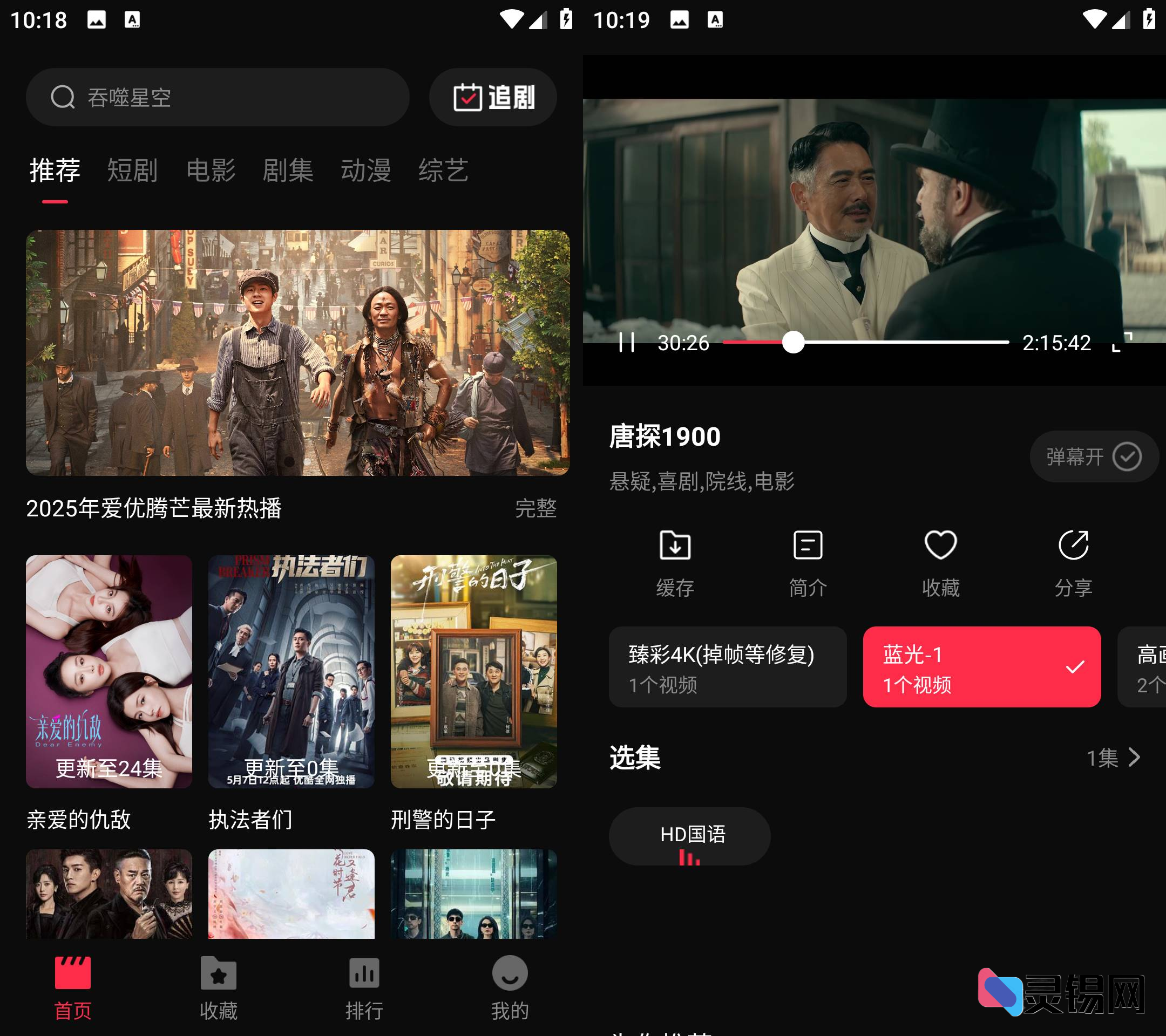Switch to the 短剧 tab
Image resolution: width=1166 pixels, height=1036 pixels.
coord(132,171)
